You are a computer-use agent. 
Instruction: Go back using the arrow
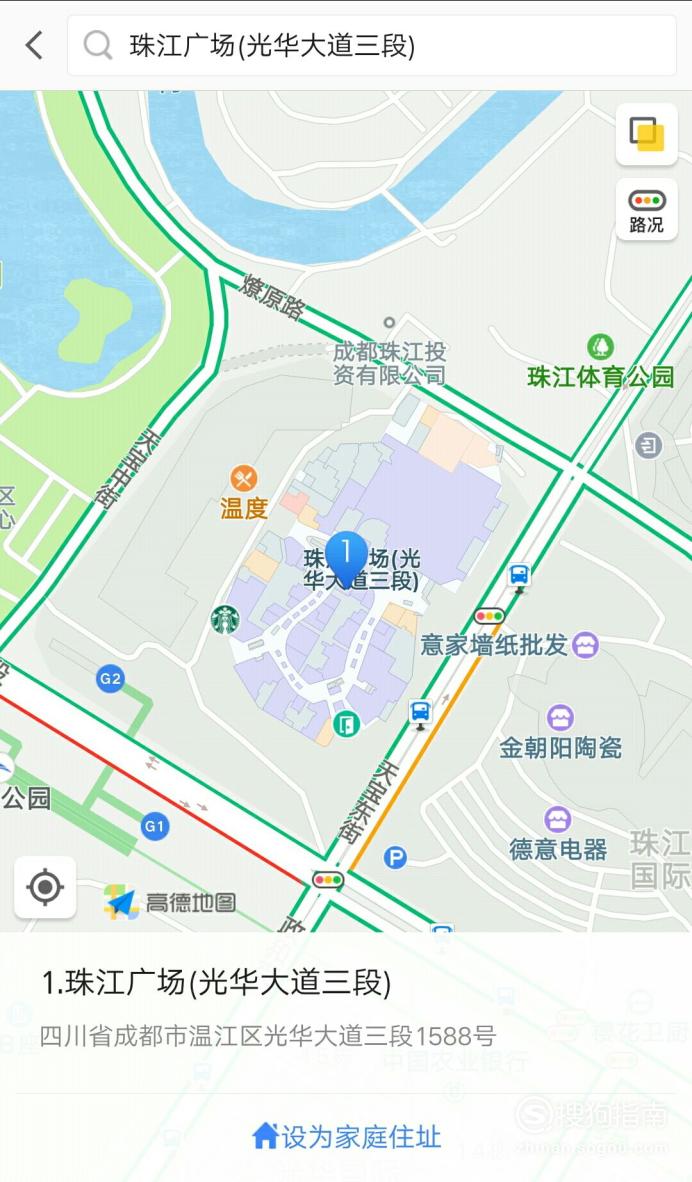[34, 45]
